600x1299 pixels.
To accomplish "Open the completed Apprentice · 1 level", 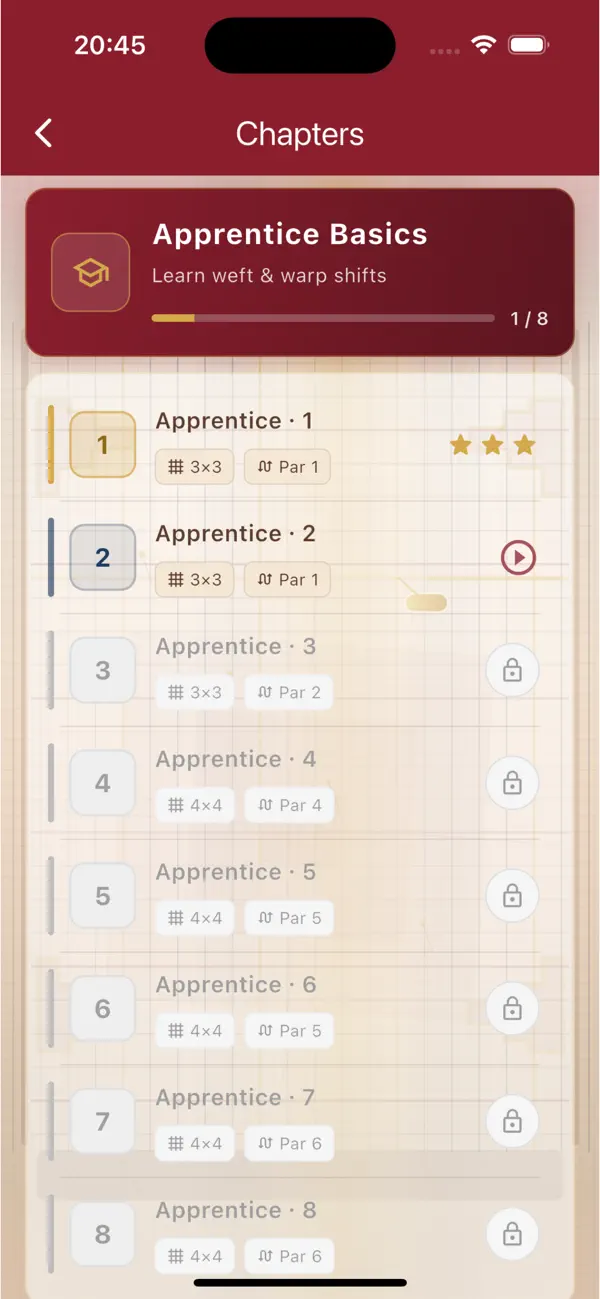I will tap(300, 444).
